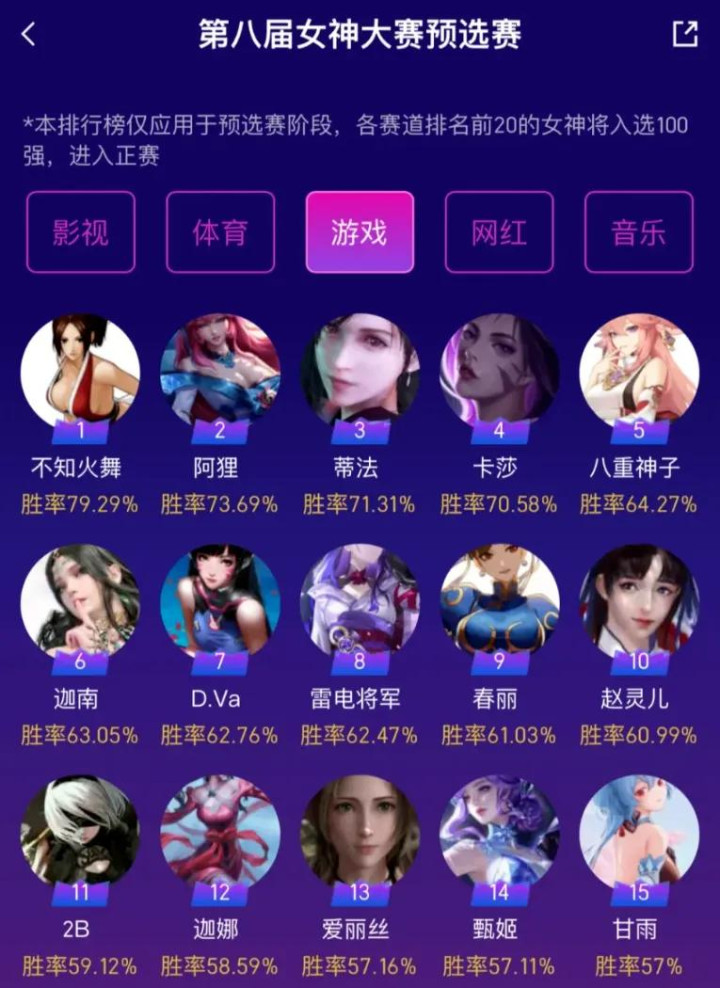
Task: Open the 迦南 entry
Action: (80, 602)
